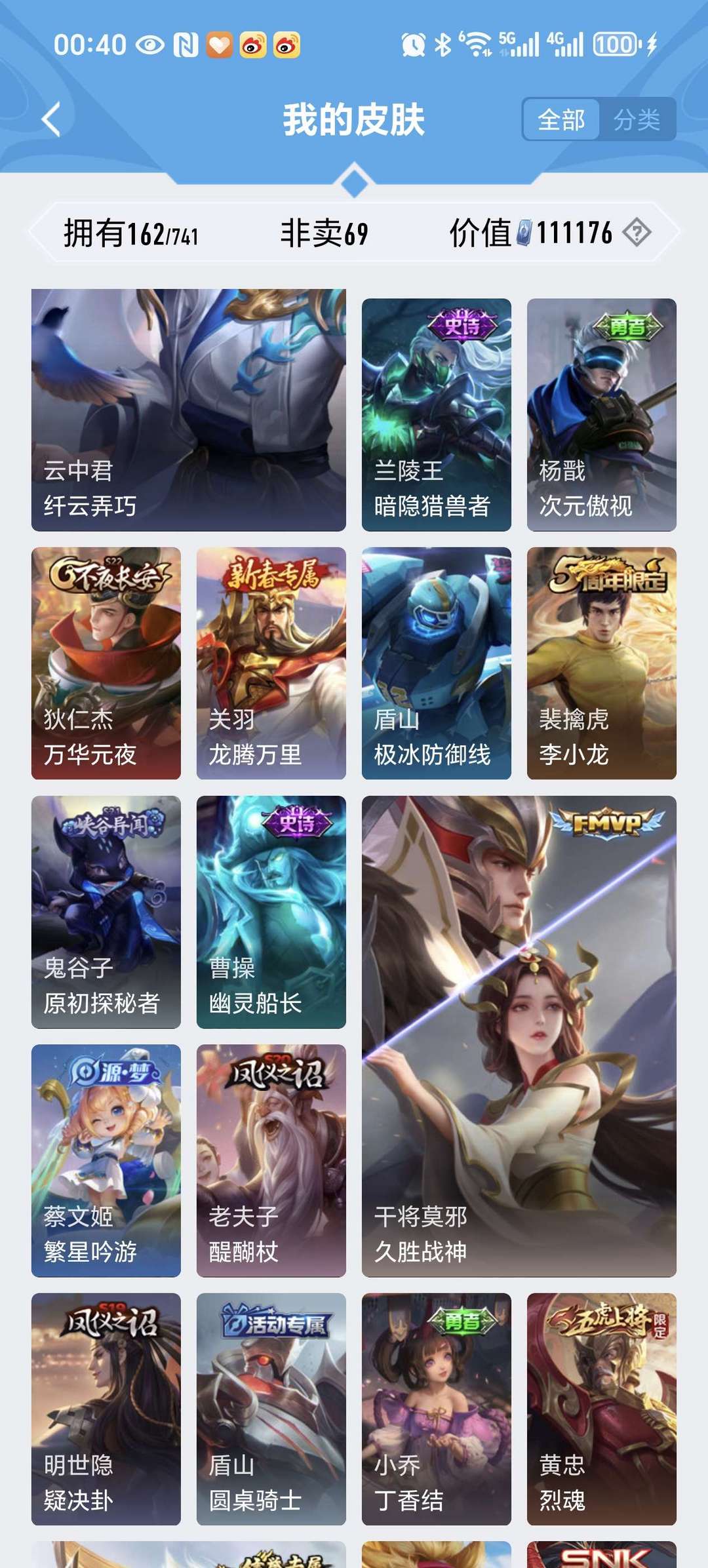This screenshot has height=1568, width=708.
Task: Go back using the top-left arrow
Action: 51,119
